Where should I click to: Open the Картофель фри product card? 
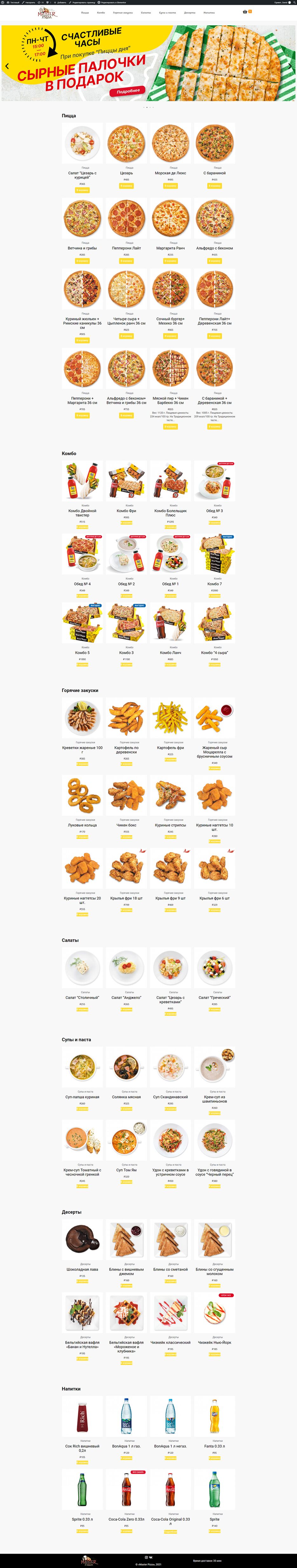pyautogui.click(x=171, y=718)
